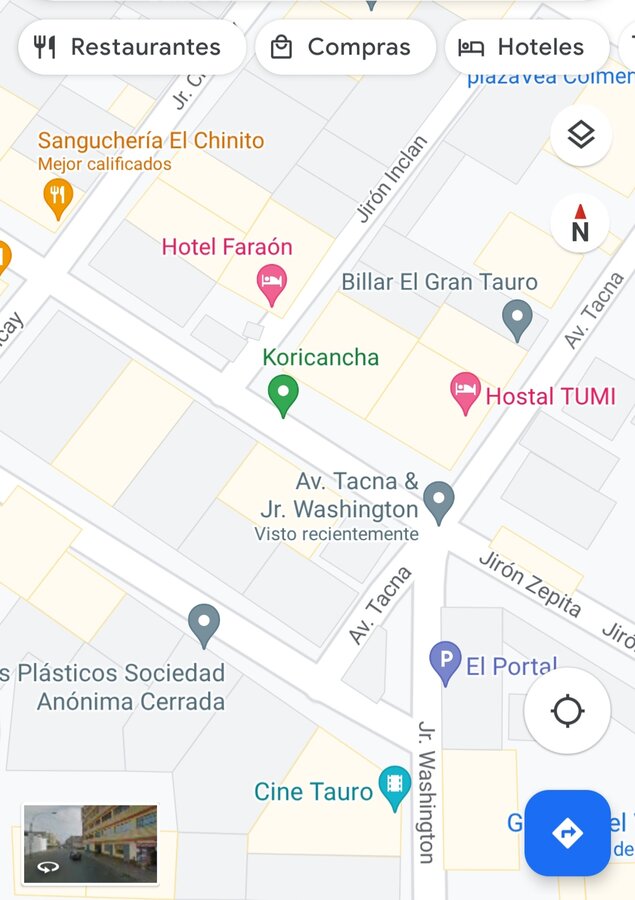The image size is (635, 900).
Task: Open the map layers selector
Action: tap(581, 135)
